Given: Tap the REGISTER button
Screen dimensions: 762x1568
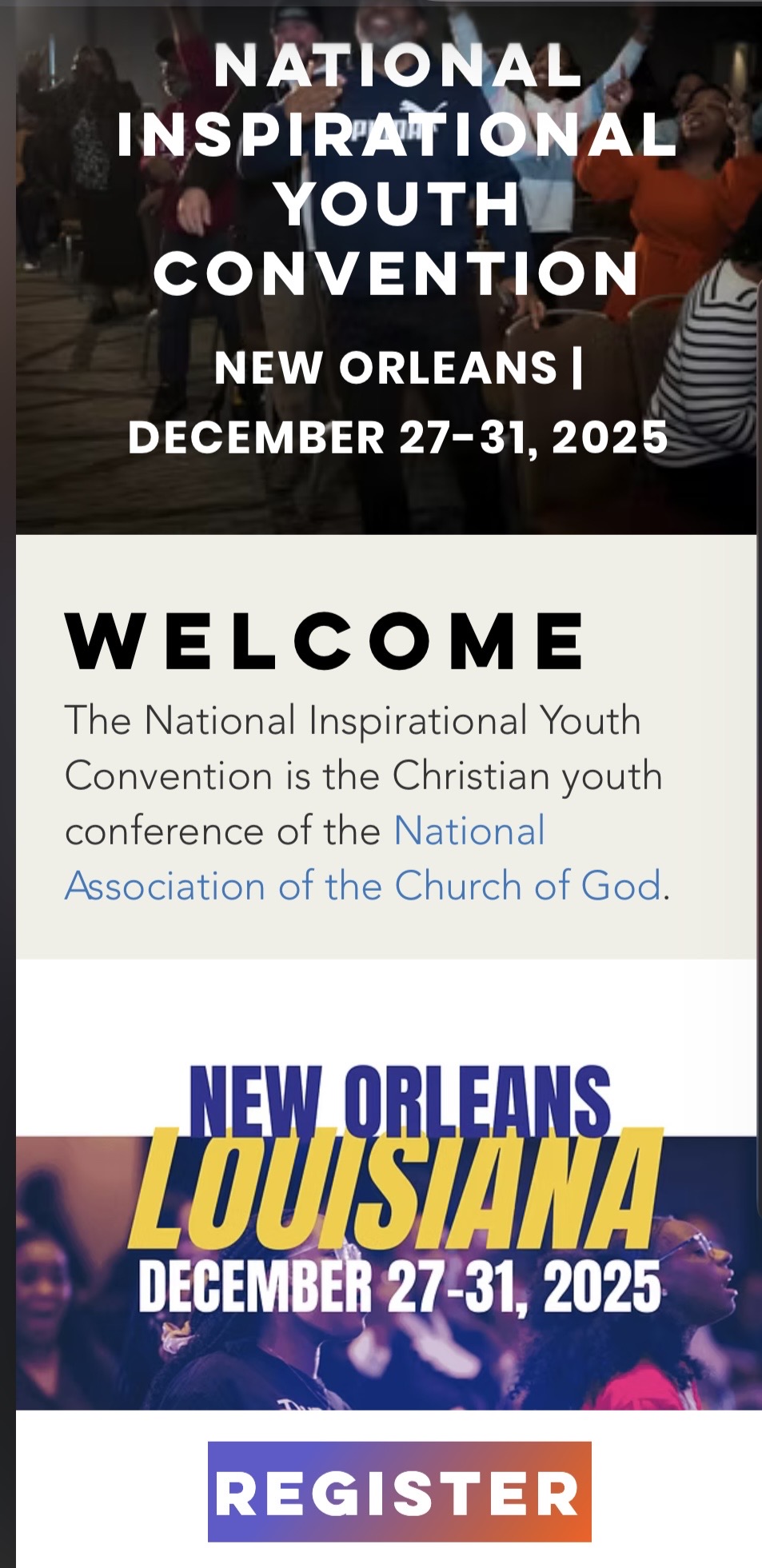Looking at the screenshot, I should click(399, 1491).
